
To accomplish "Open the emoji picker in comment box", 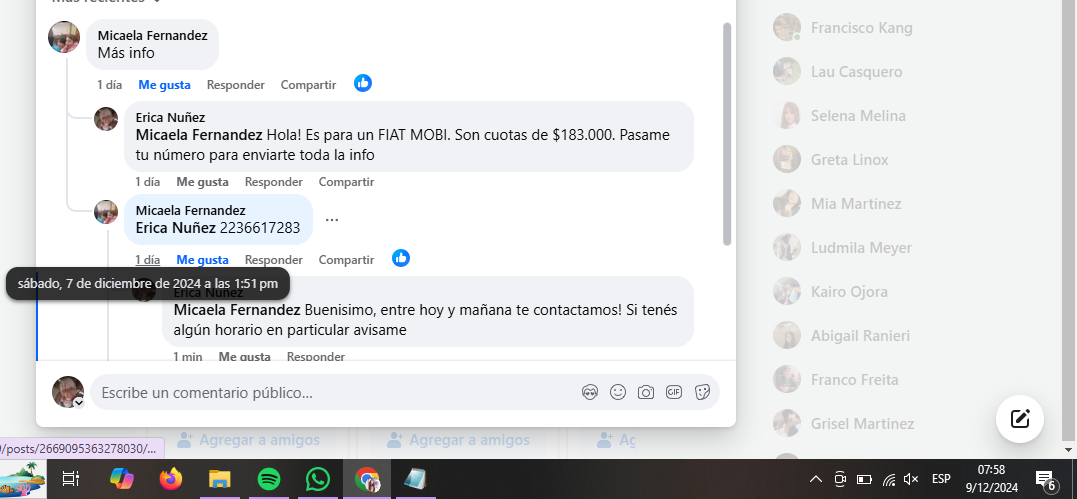I will [618, 393].
